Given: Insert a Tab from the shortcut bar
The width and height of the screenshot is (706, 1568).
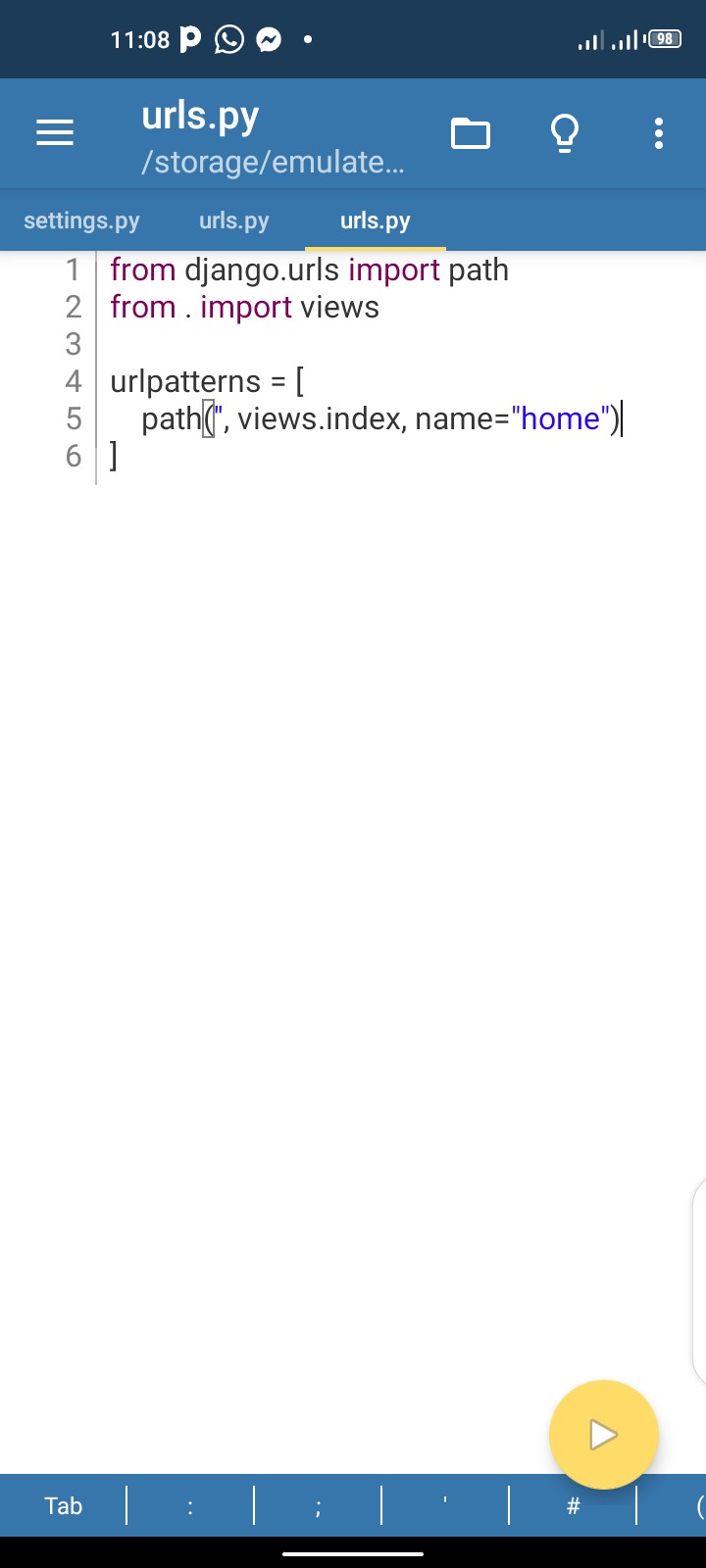Looking at the screenshot, I should point(63,1505).
